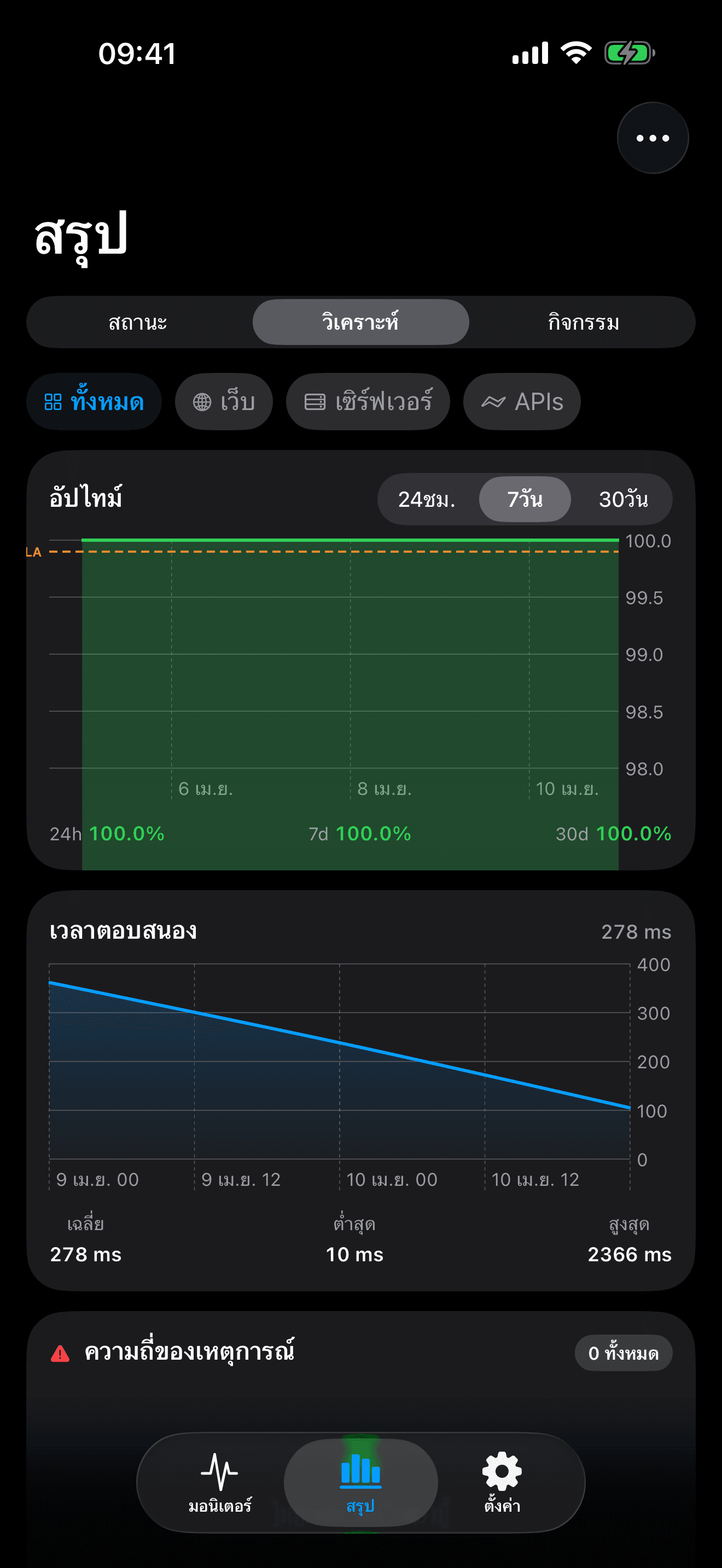Open the มอนิเตอร์ bottom tab

220,1483
